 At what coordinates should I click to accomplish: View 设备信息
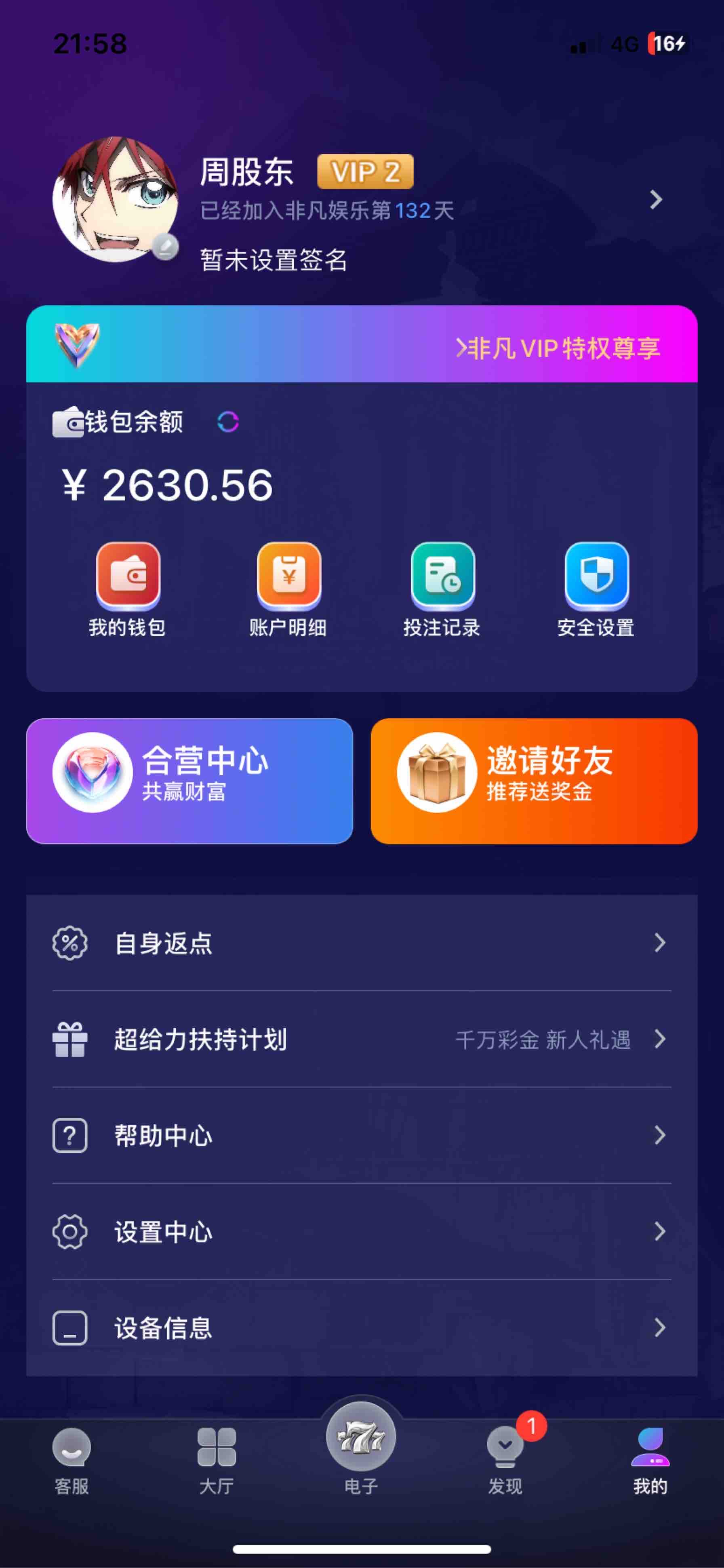(361, 1327)
